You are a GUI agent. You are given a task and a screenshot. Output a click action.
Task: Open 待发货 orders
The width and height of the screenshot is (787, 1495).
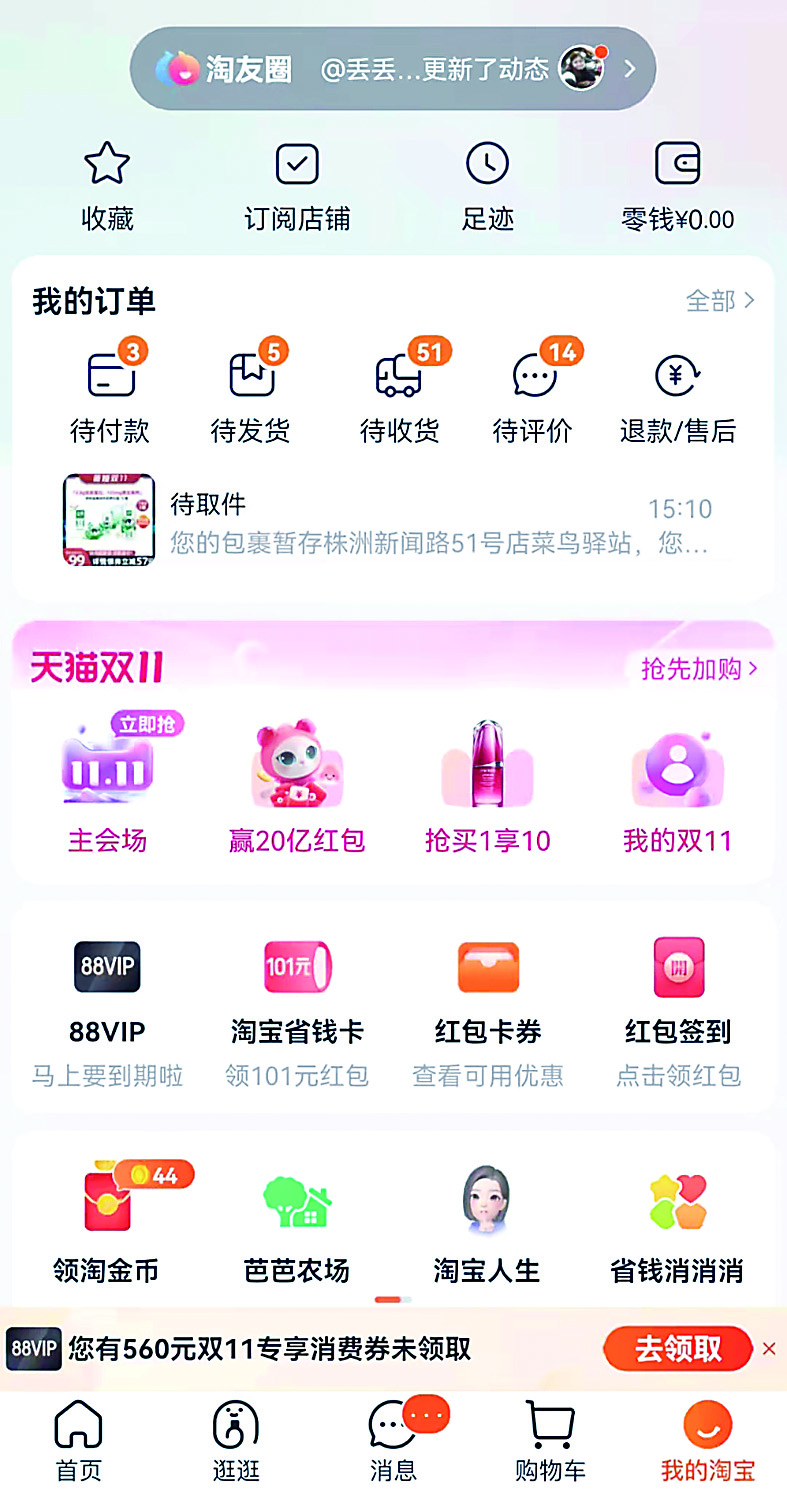click(x=251, y=395)
